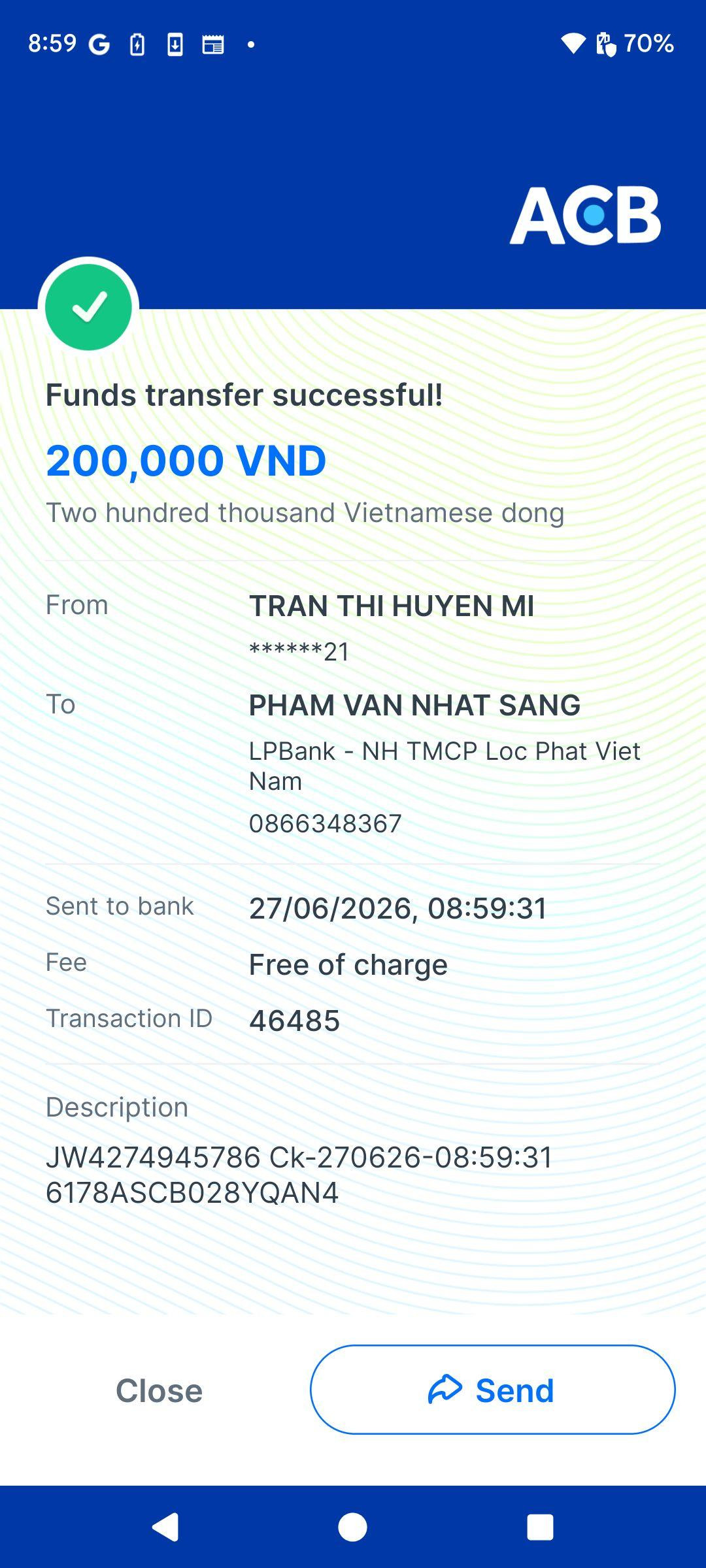Tap Send to share the receipt

492,1390
